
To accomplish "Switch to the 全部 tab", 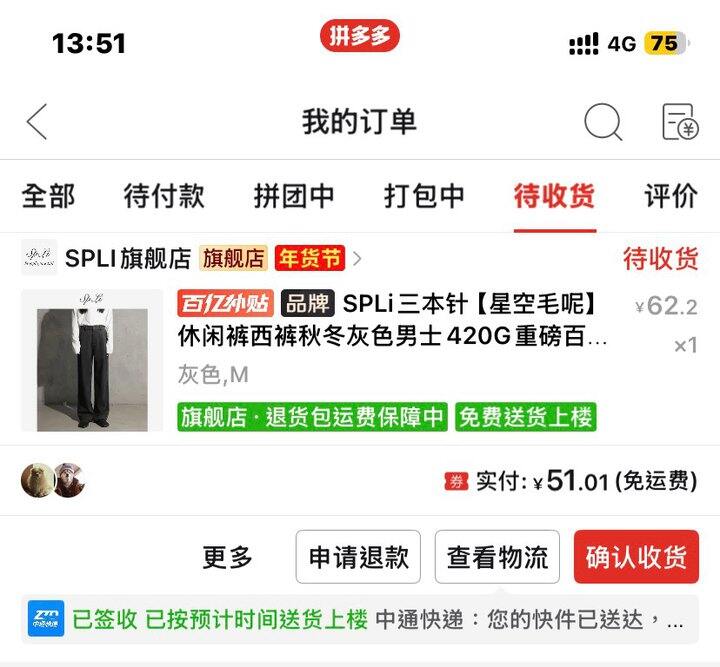I will [x=48, y=196].
